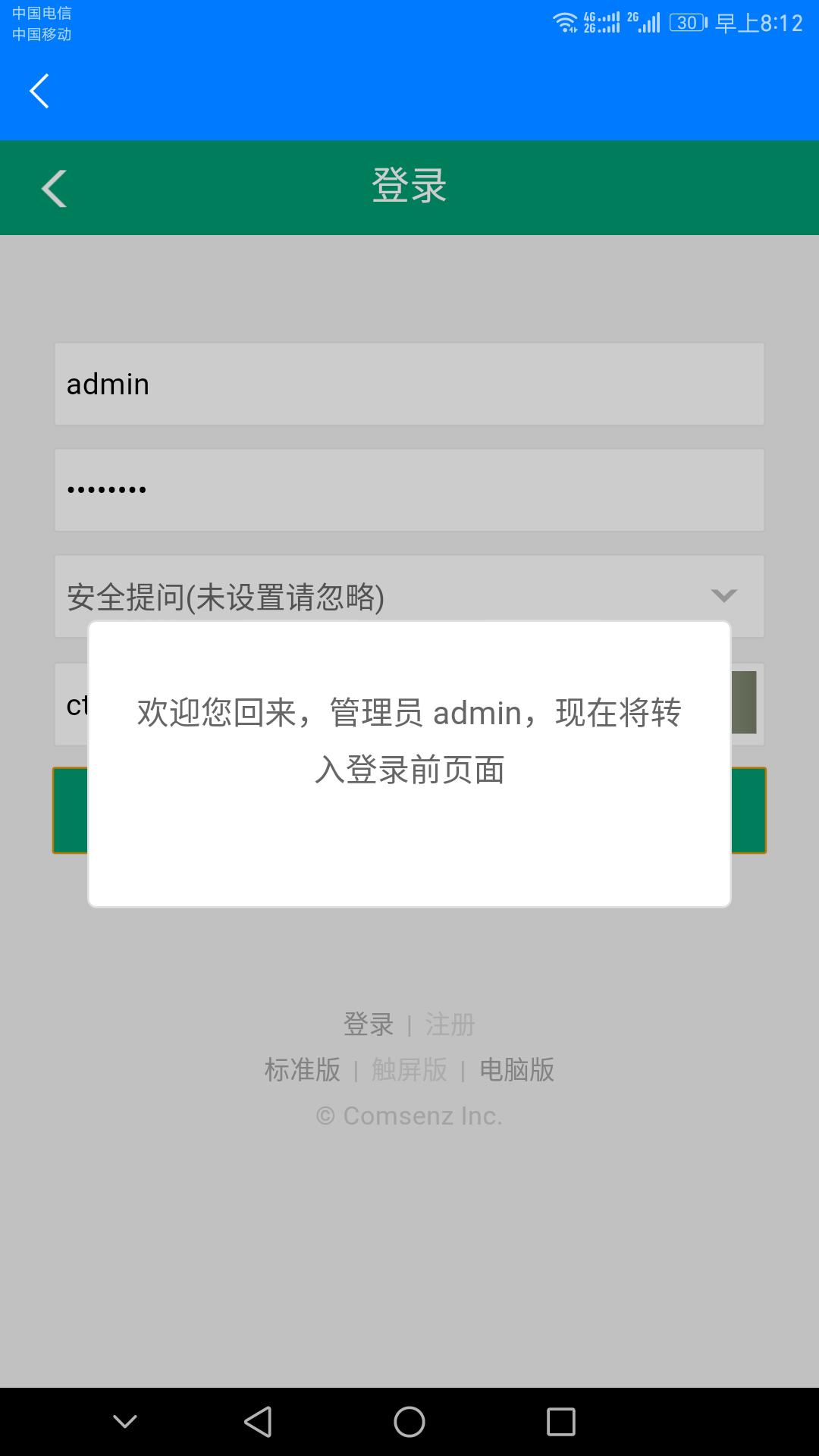This screenshot has width=819, height=1456.
Task: Go back using the green header arrow
Action: tap(55, 188)
